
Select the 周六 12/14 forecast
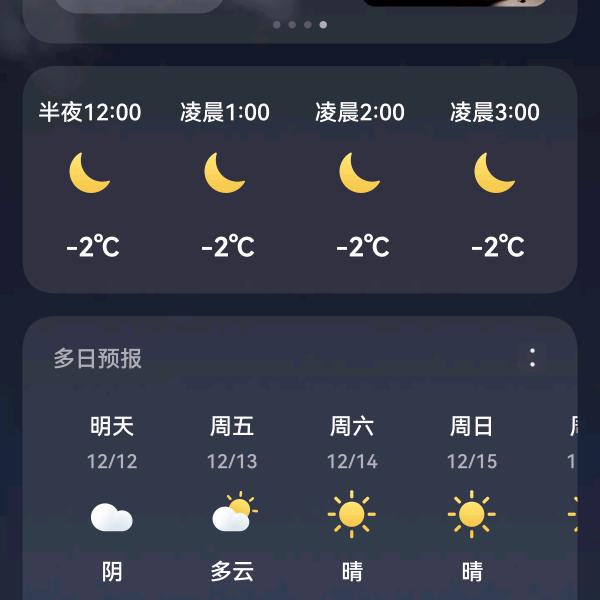[352, 500]
